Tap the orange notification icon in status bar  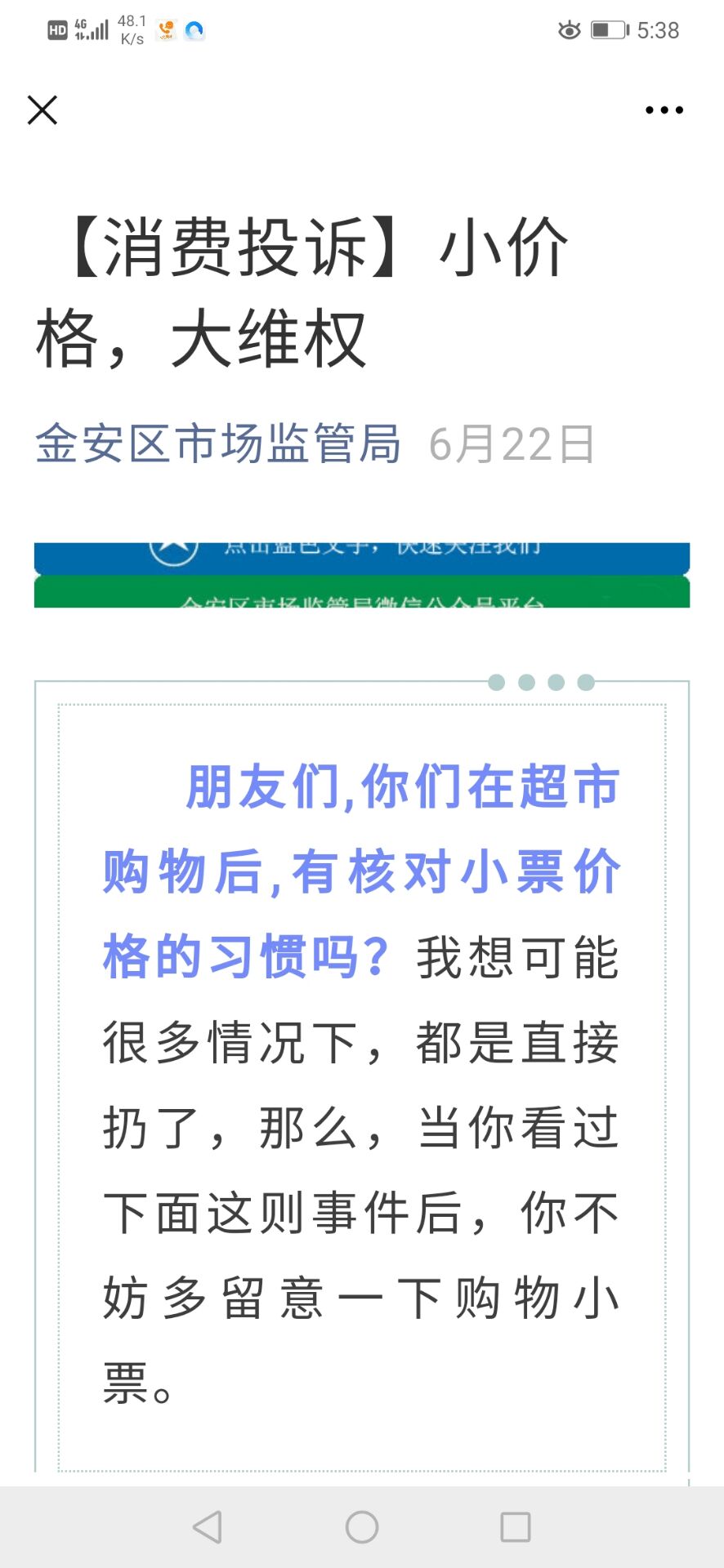tap(164, 29)
